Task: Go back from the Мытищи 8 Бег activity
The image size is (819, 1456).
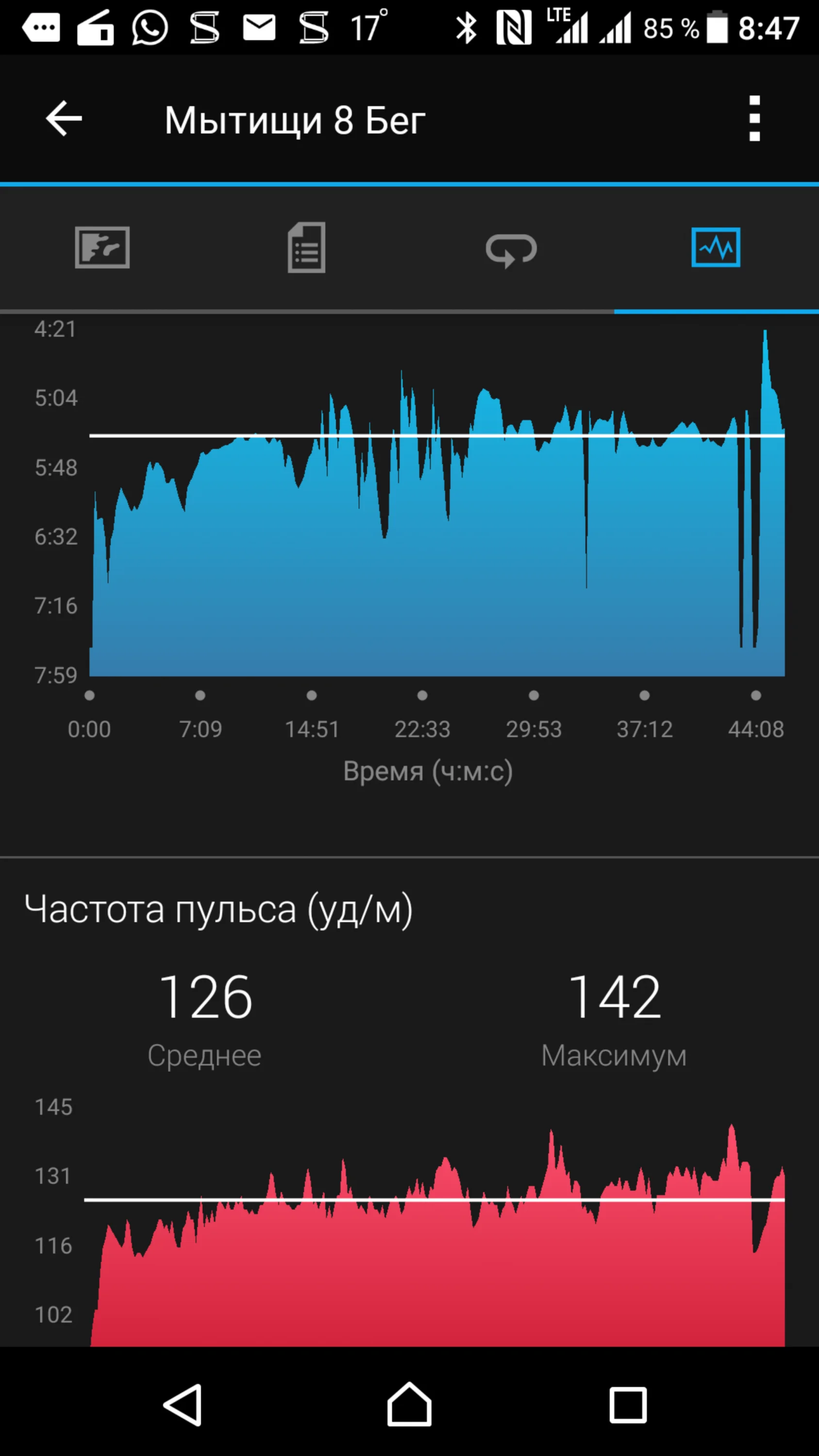Action: (64, 119)
